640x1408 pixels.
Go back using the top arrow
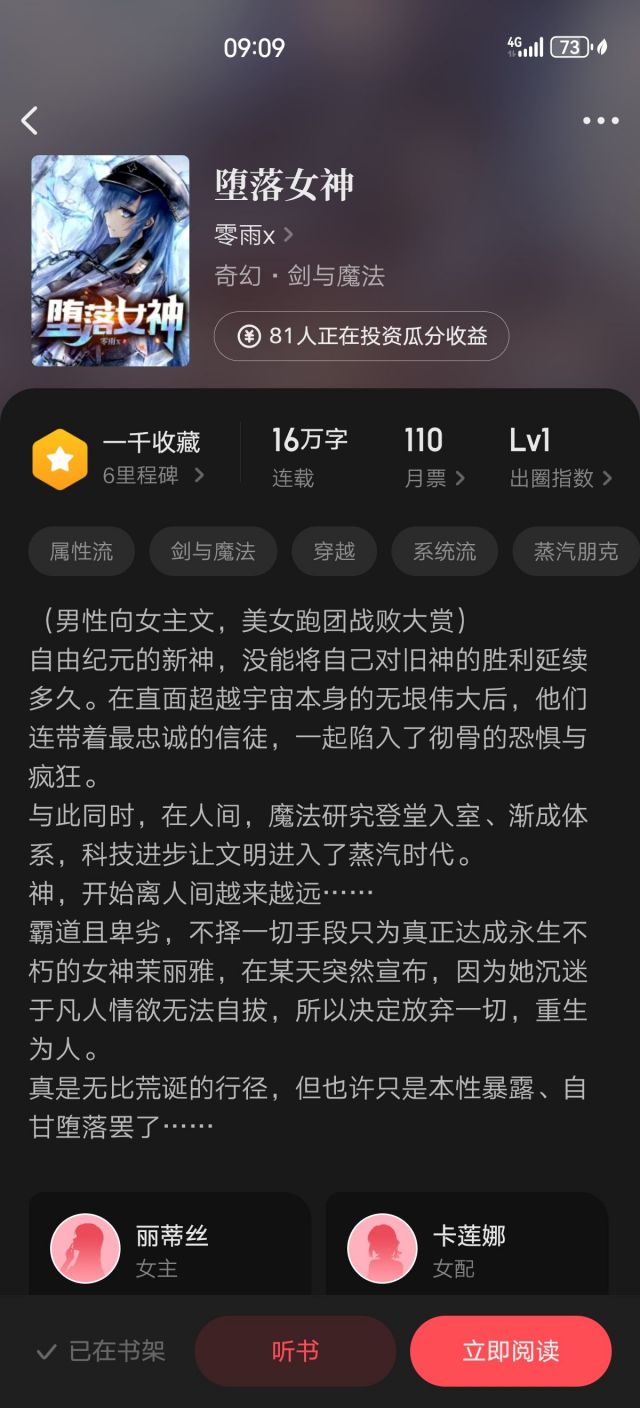point(30,121)
